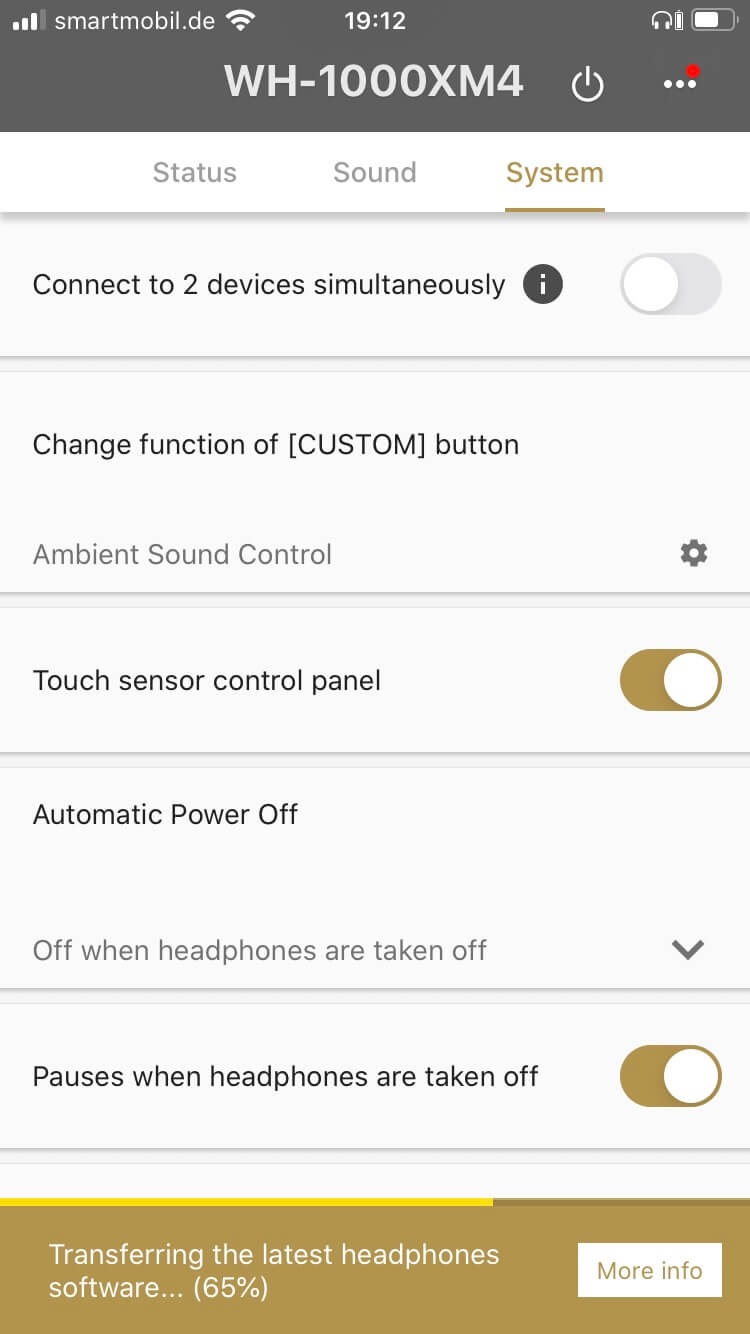Viewport: 750px width, 1334px height.
Task: Disable Pauses when headphones are taken off
Action: coord(670,1076)
